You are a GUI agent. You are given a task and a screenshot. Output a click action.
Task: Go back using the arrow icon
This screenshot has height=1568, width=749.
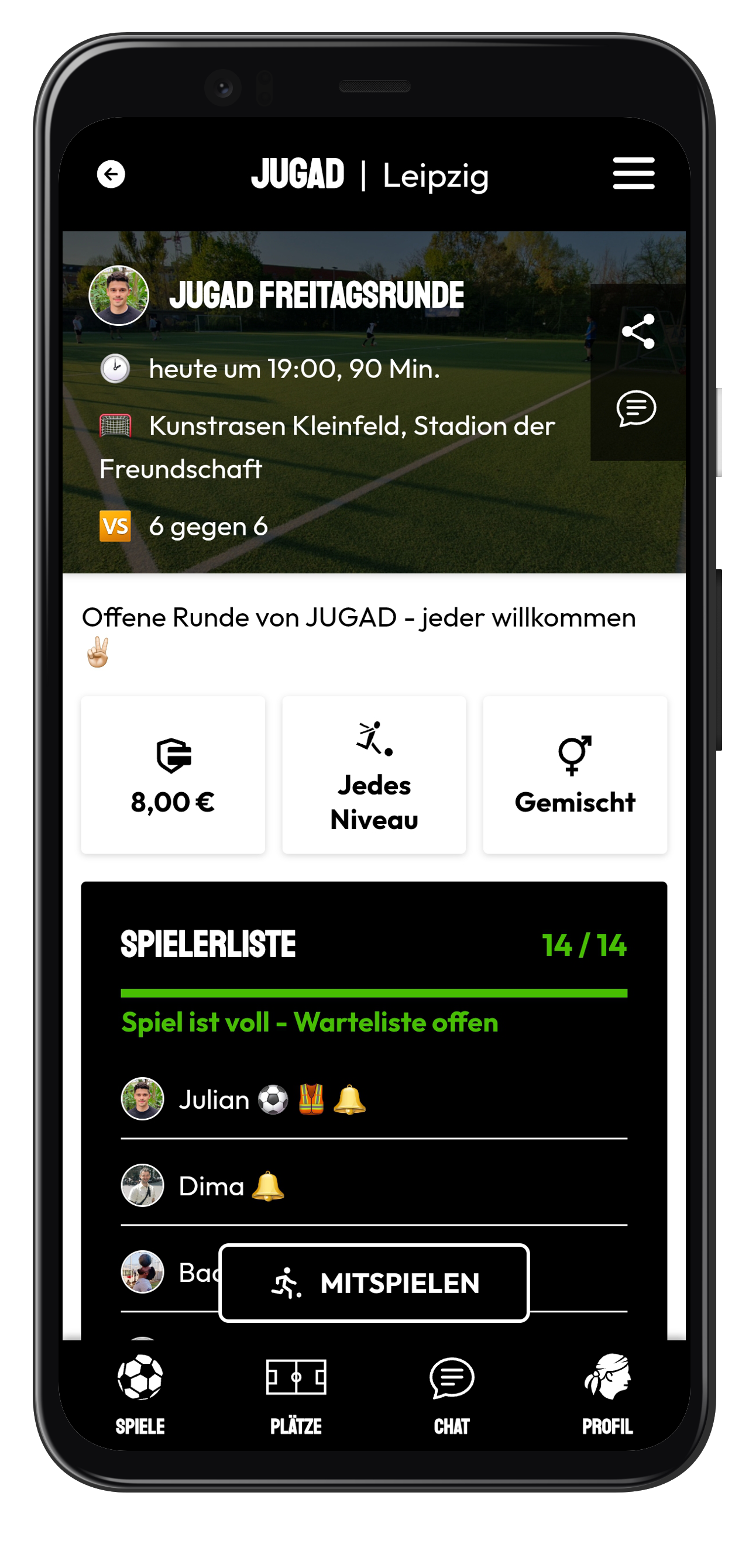tap(111, 174)
